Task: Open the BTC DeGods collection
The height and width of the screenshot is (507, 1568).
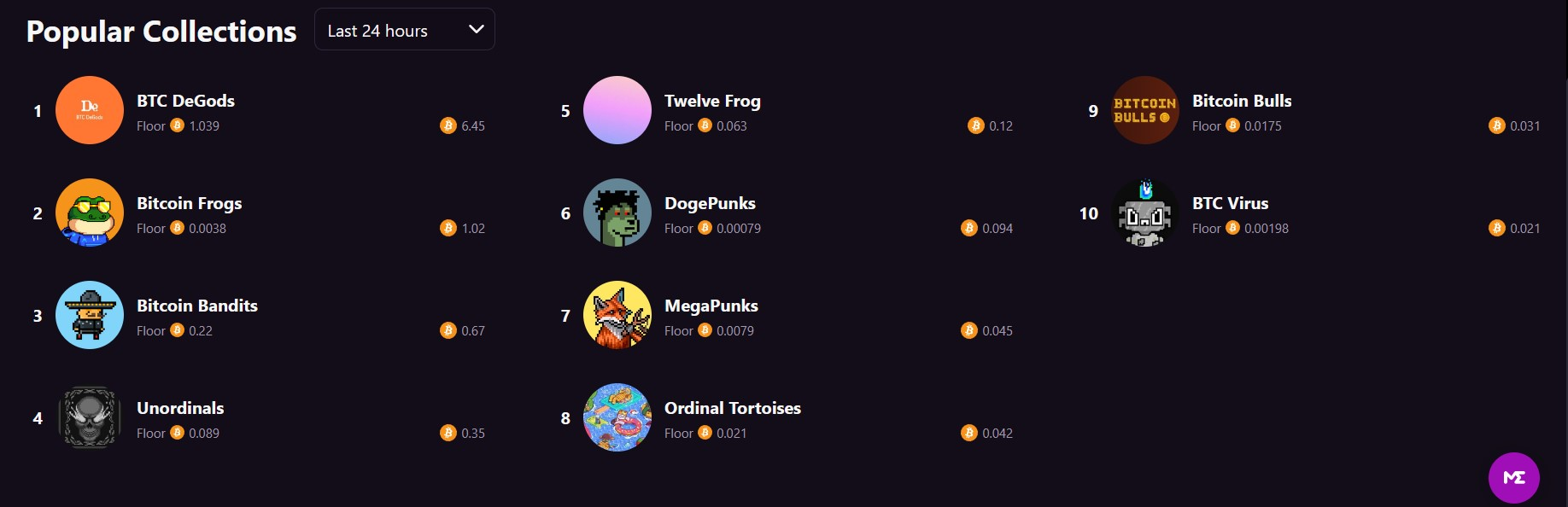Action: [x=185, y=102]
